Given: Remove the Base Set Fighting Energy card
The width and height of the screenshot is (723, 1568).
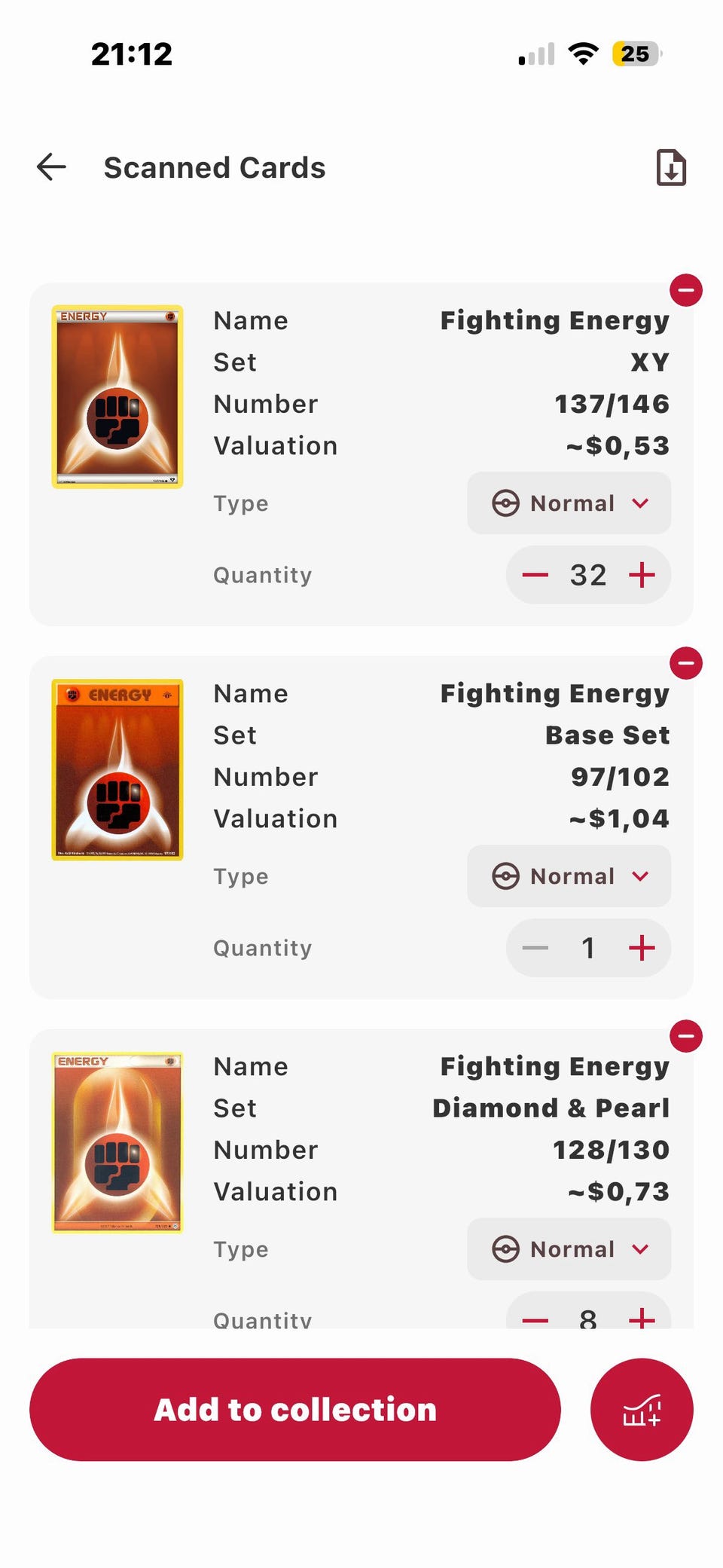Looking at the screenshot, I should coord(686,663).
